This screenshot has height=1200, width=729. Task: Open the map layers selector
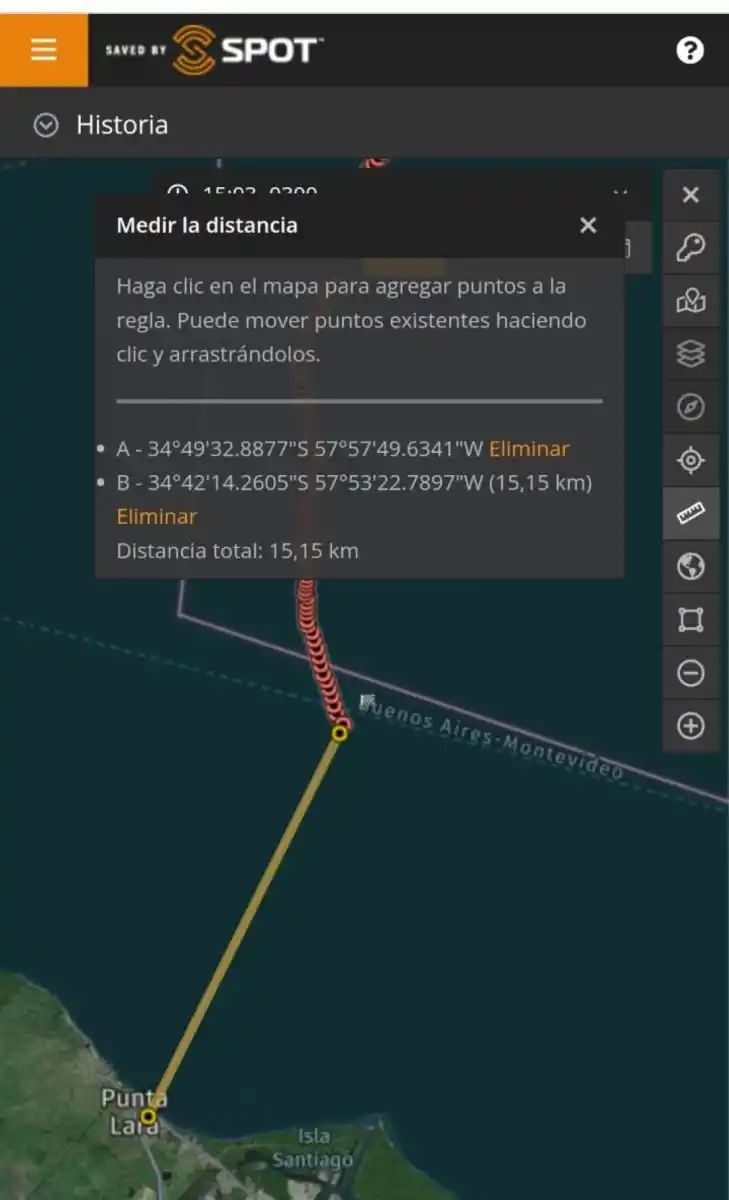point(690,353)
